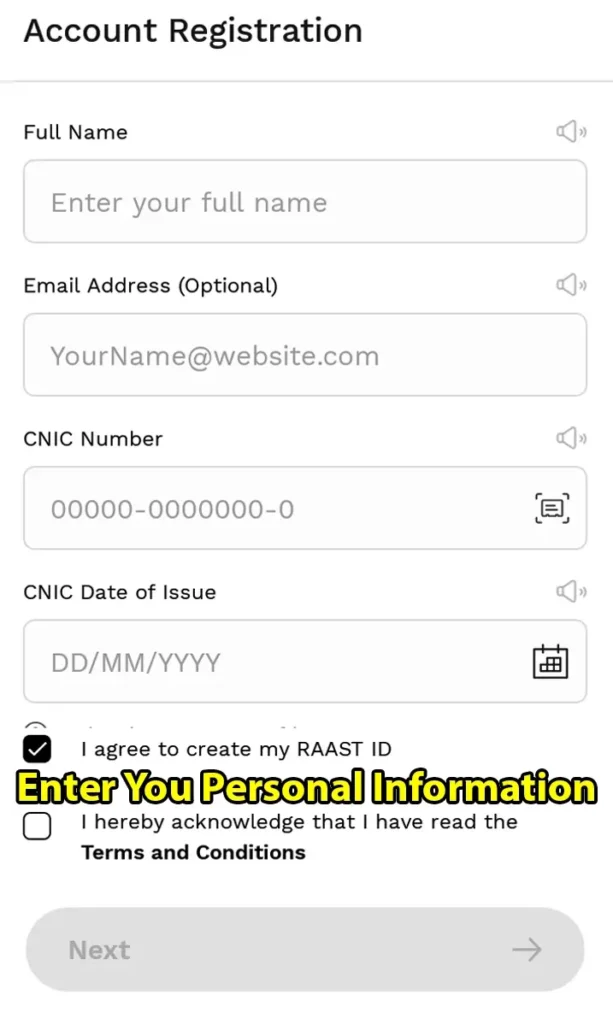Play audio help for Full Name
Image resolution: width=613 pixels, height=1024 pixels.
click(x=570, y=132)
